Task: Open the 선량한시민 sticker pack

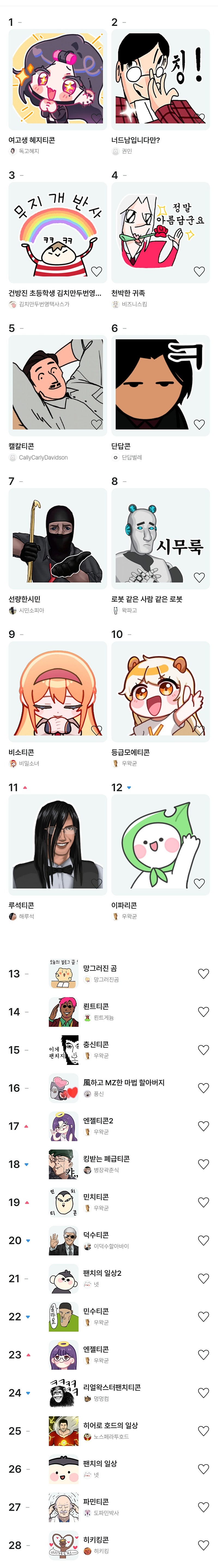Action: coord(57,538)
